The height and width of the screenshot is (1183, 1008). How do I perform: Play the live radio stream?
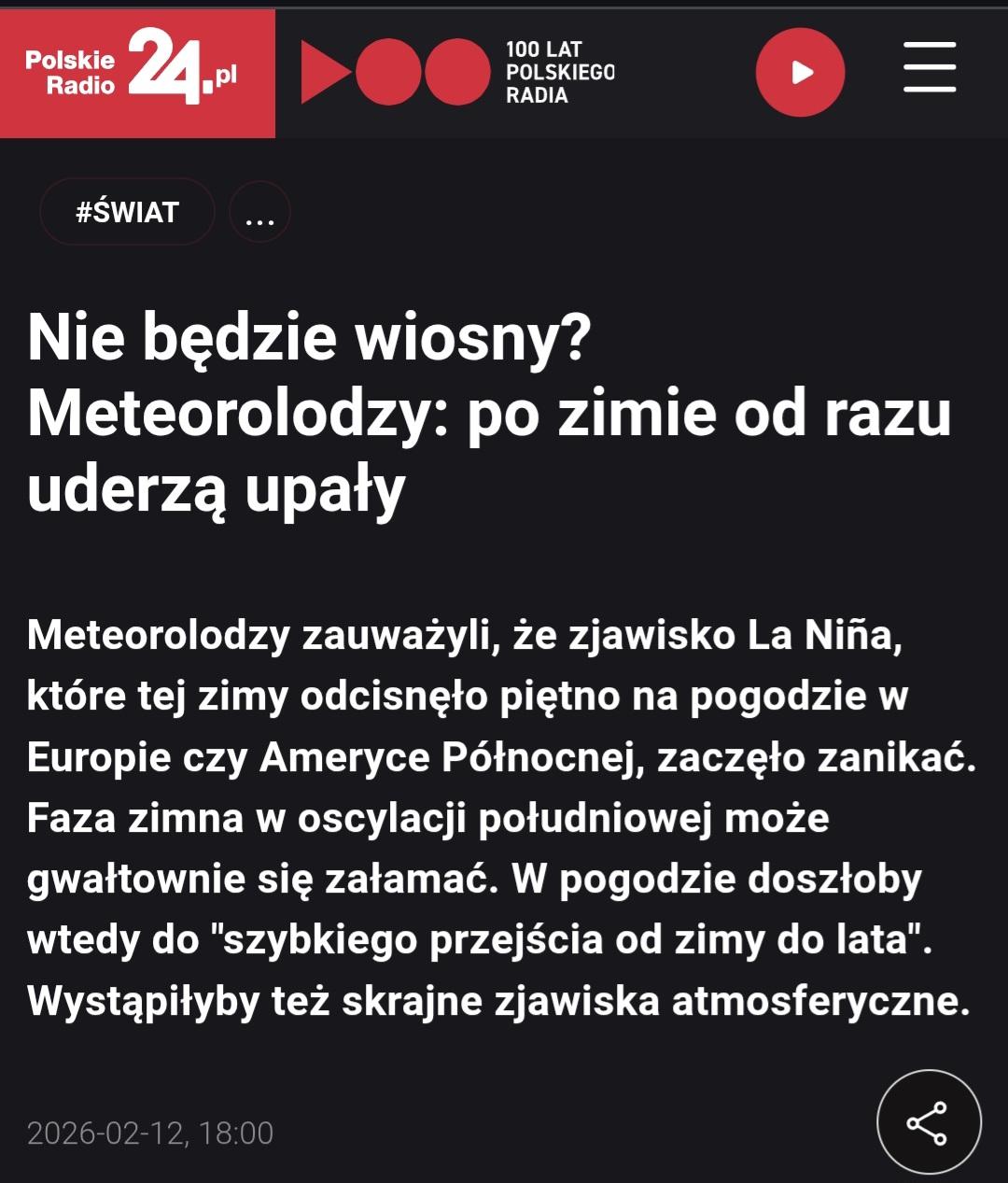(x=800, y=72)
